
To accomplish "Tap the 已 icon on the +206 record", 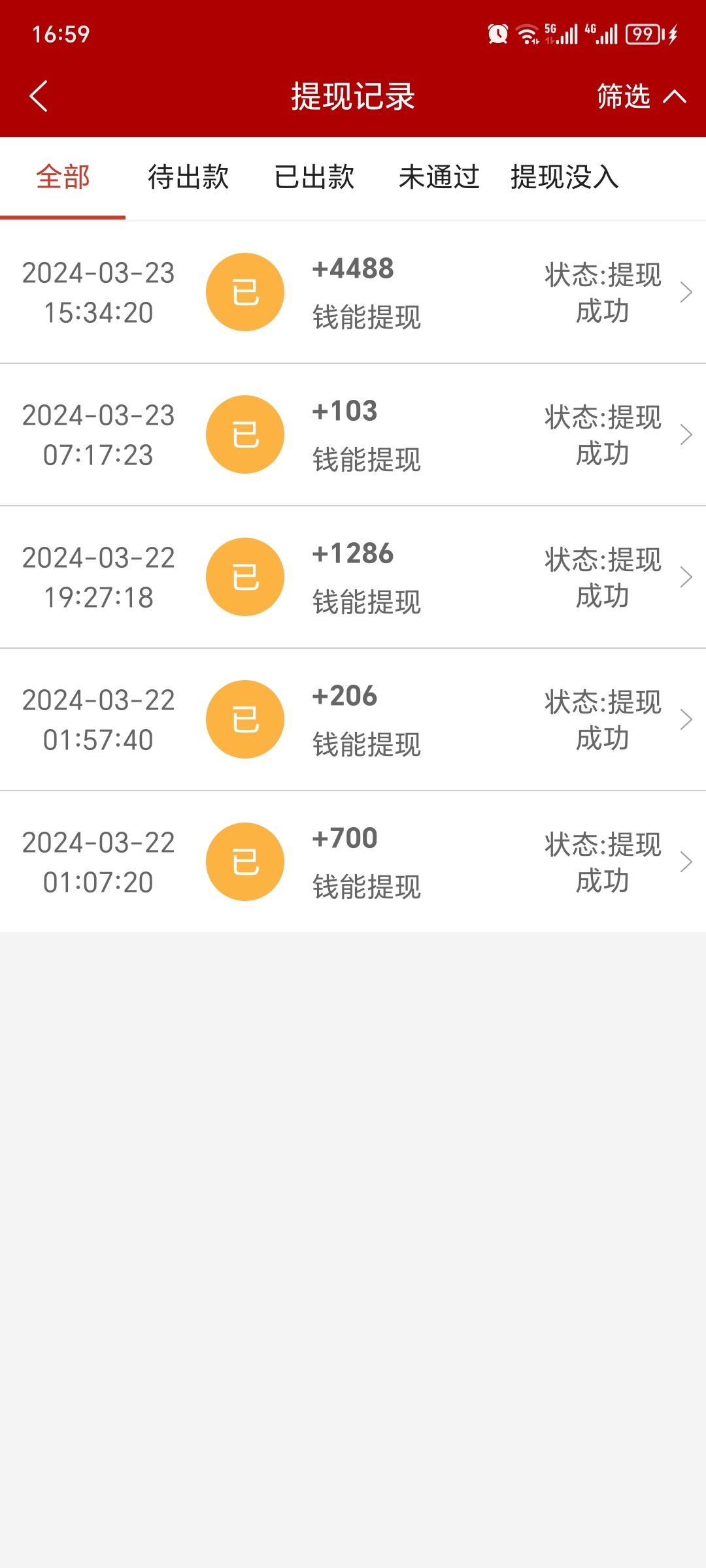I will (245, 719).
